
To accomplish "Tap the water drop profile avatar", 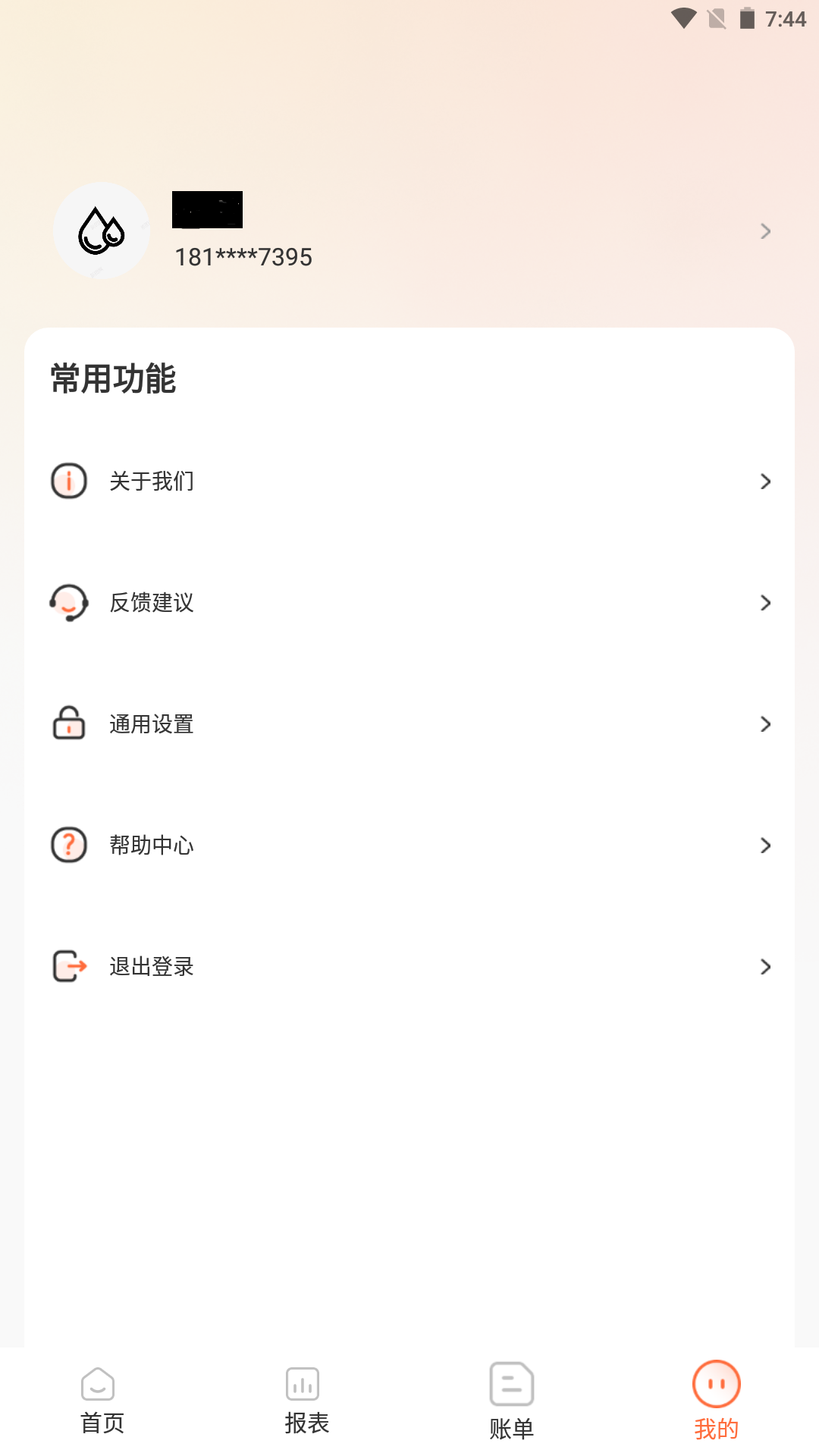I will coord(102,231).
